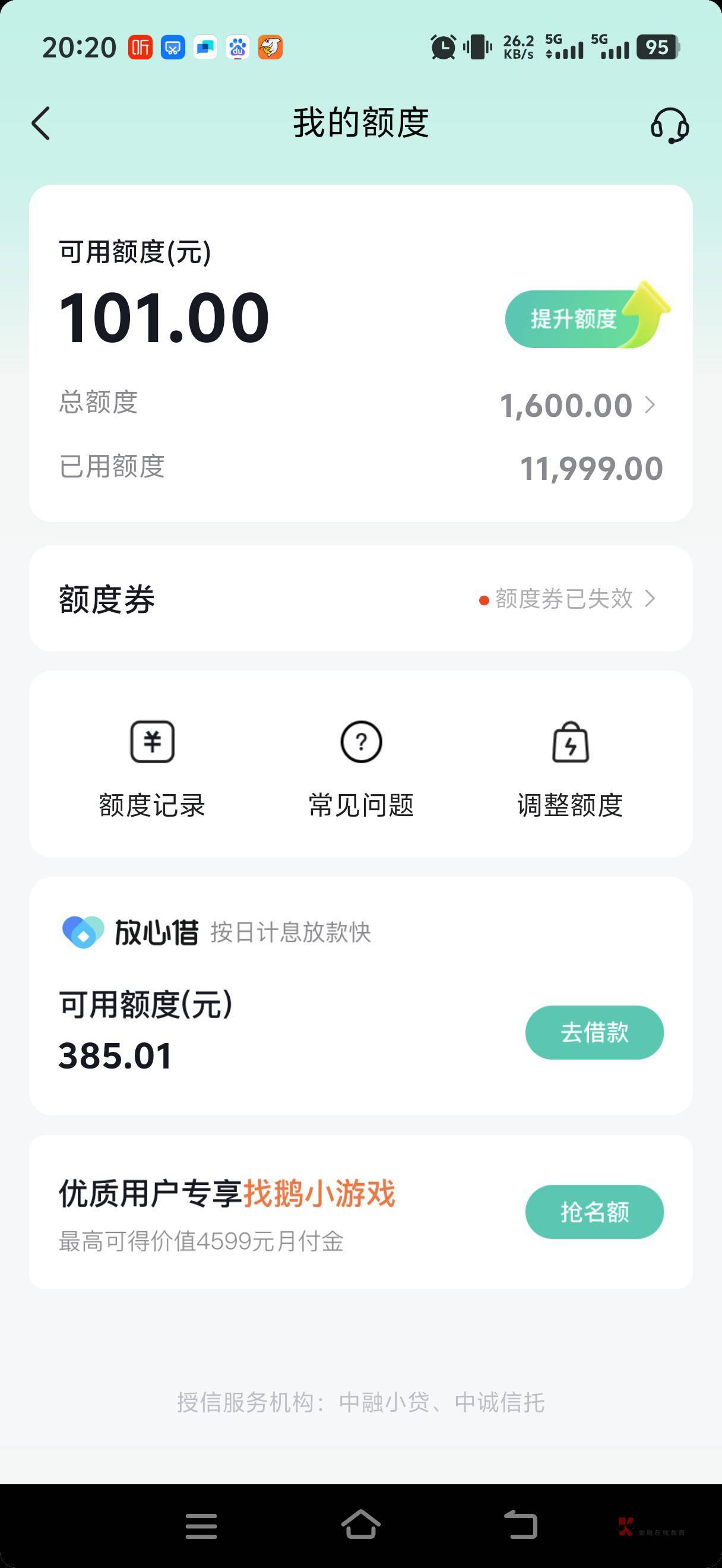The image size is (722, 1568).
Task: Open 总额度 1,600.00 details
Action: point(360,404)
